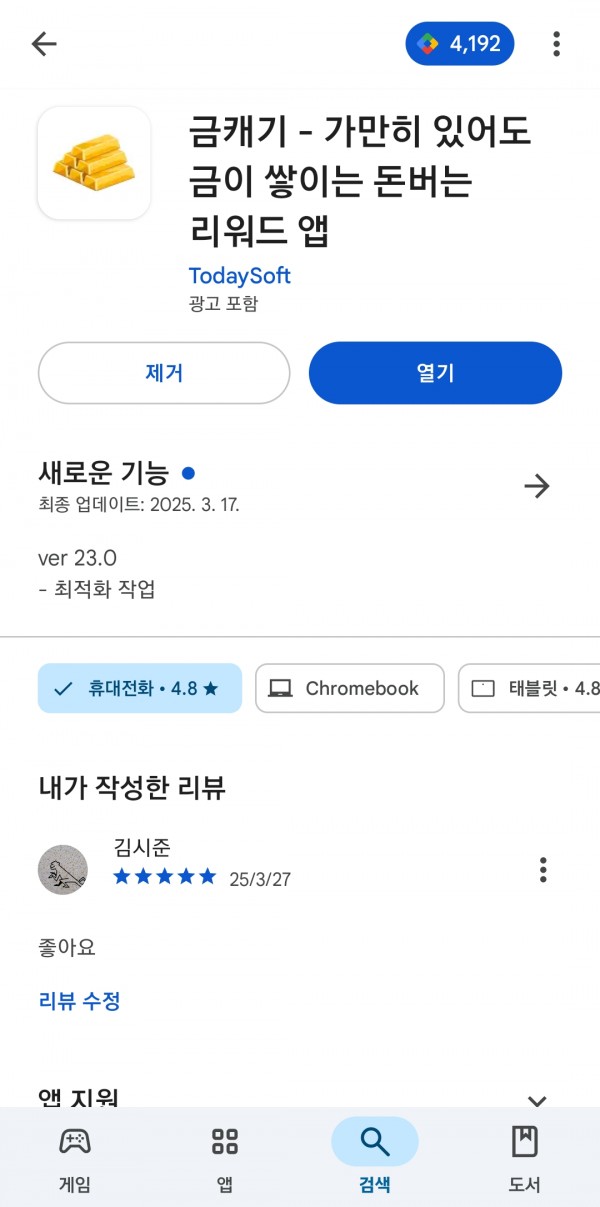Open options menu for 김시준 review

pyautogui.click(x=543, y=869)
